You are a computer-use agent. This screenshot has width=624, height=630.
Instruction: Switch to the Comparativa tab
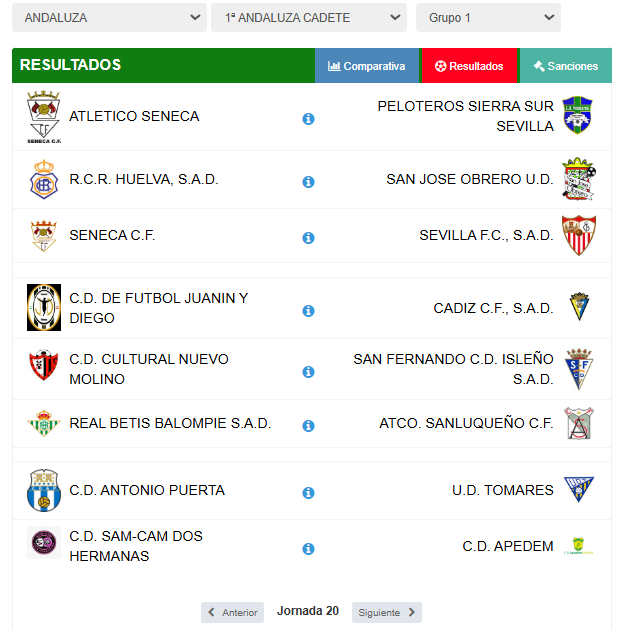[367, 66]
